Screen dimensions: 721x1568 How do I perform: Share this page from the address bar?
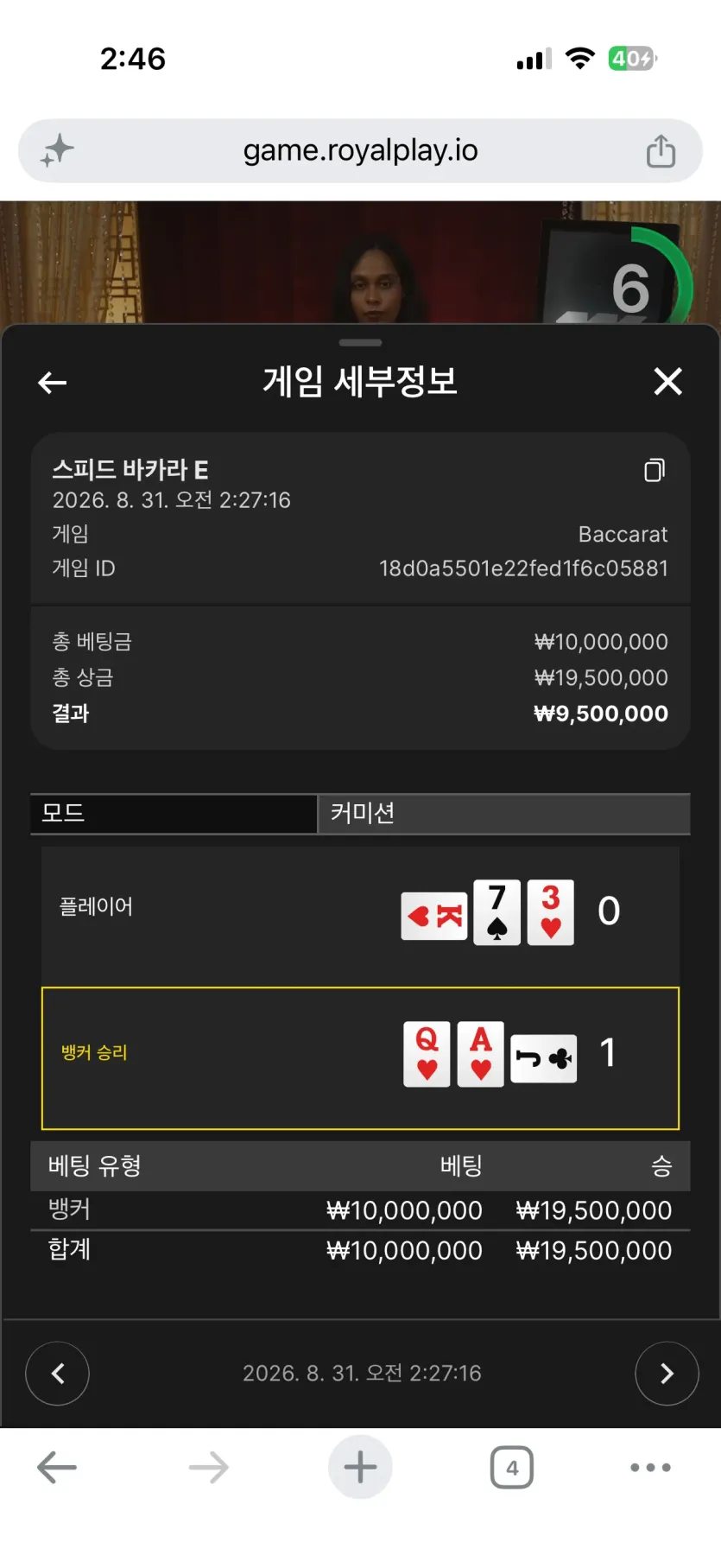click(661, 150)
